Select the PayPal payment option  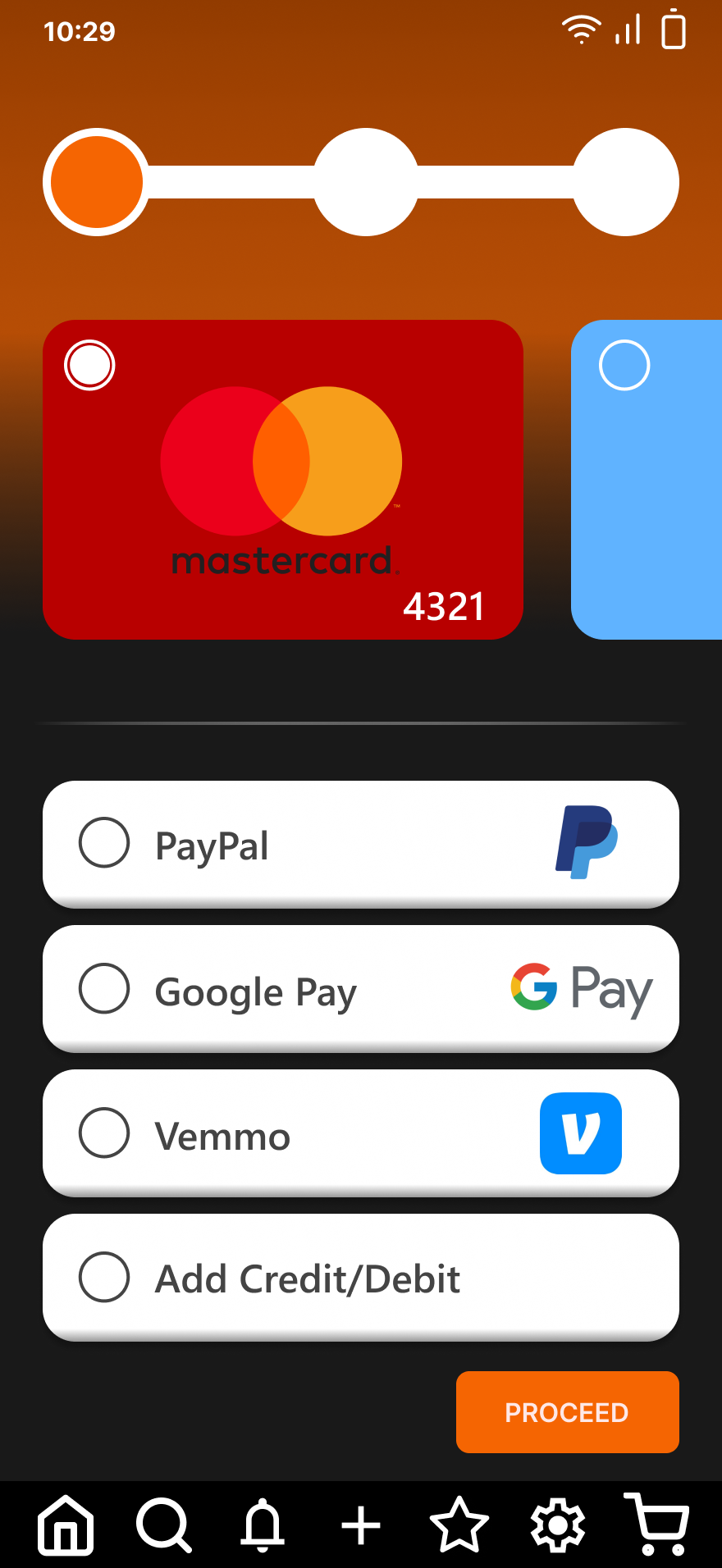(x=103, y=843)
